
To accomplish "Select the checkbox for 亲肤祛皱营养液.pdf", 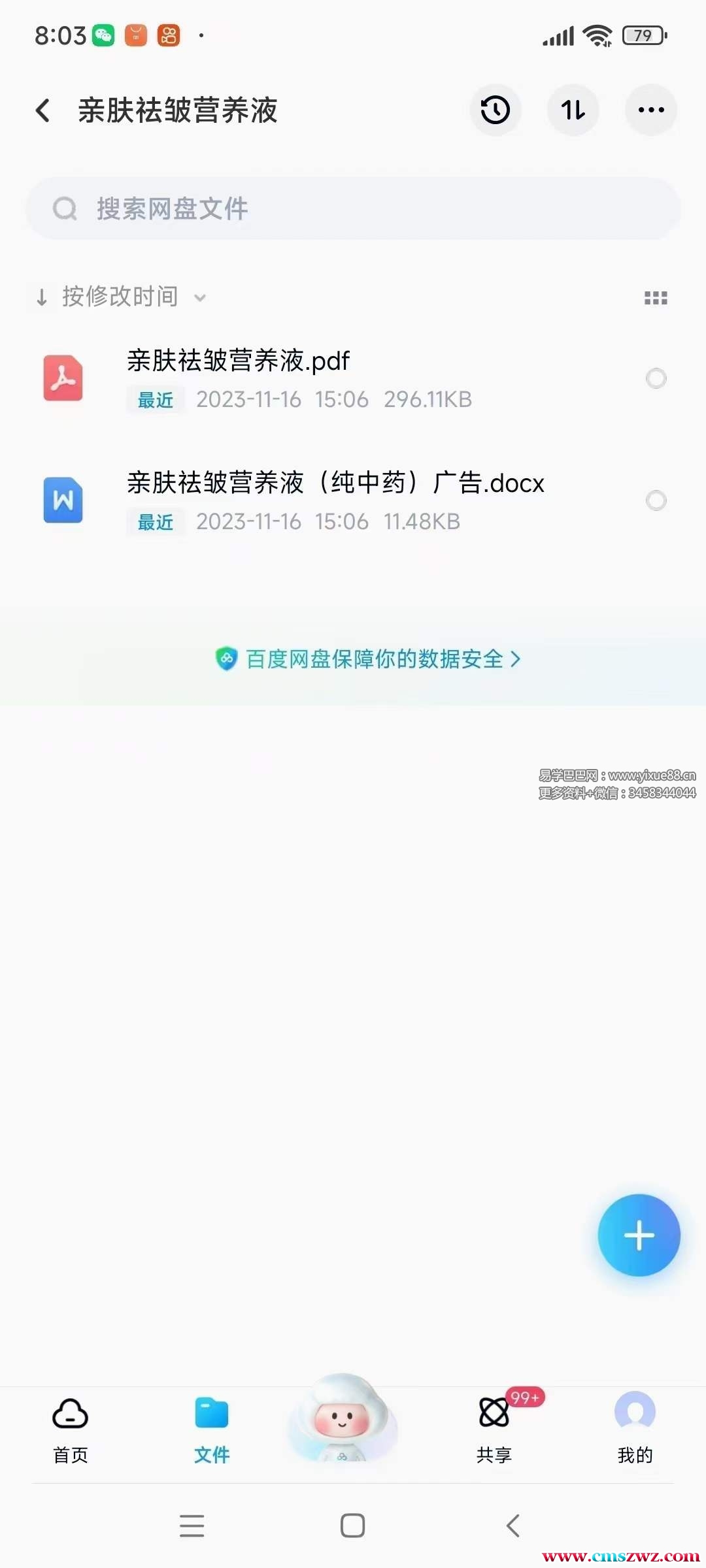I will coord(656,378).
